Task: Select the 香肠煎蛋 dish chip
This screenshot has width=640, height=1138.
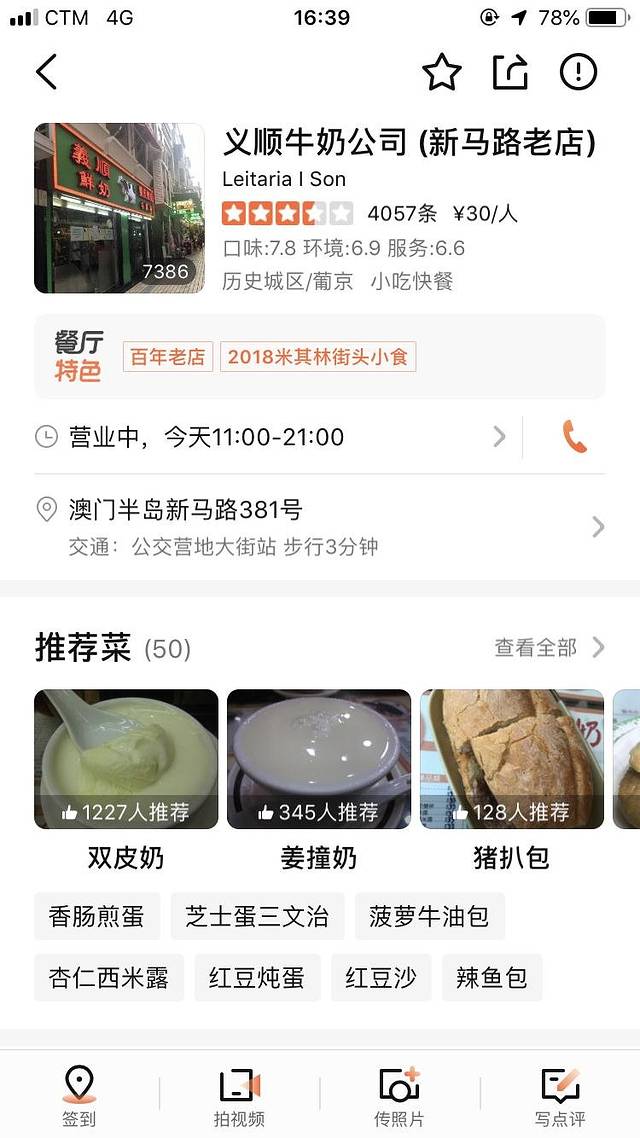Action: coord(96,917)
